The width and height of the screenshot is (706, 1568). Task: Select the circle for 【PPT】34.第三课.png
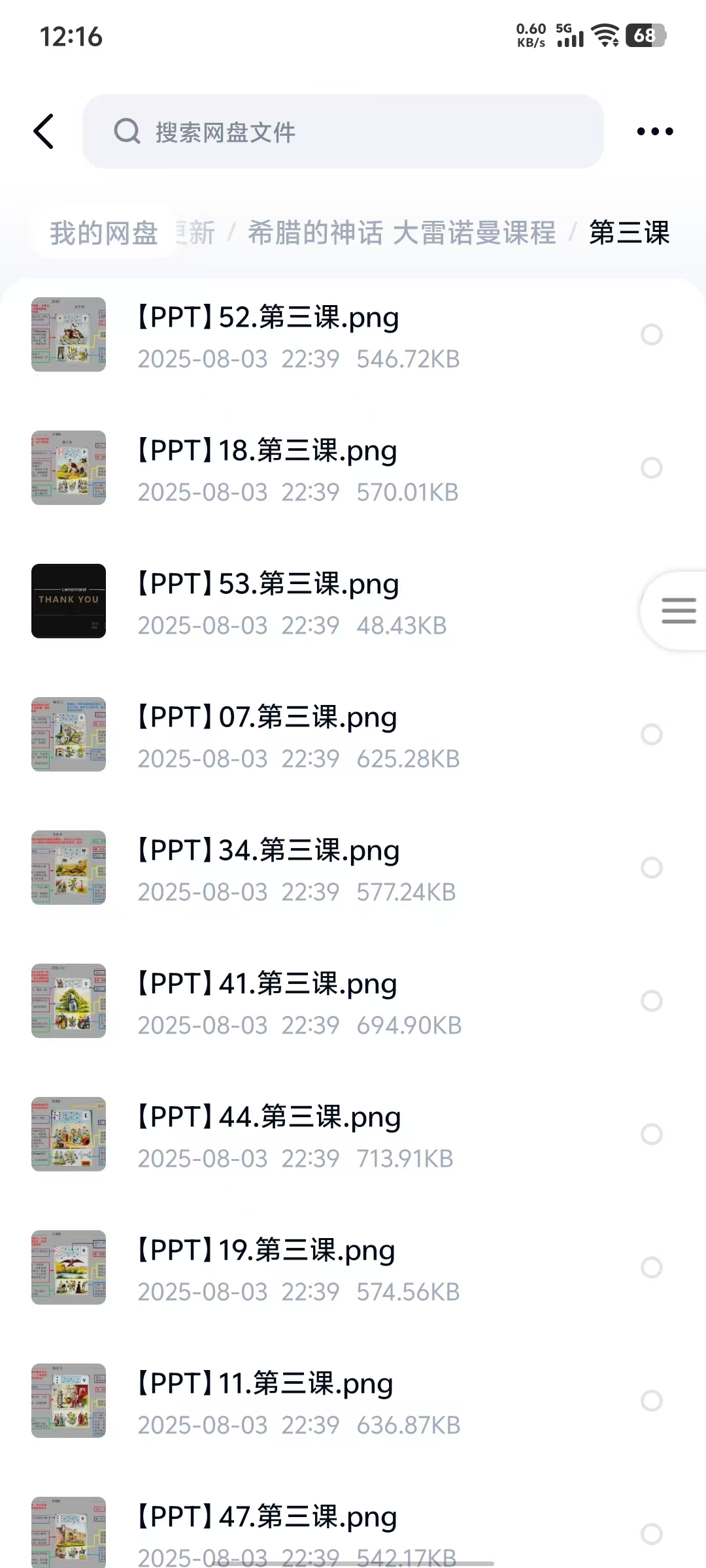(x=651, y=868)
